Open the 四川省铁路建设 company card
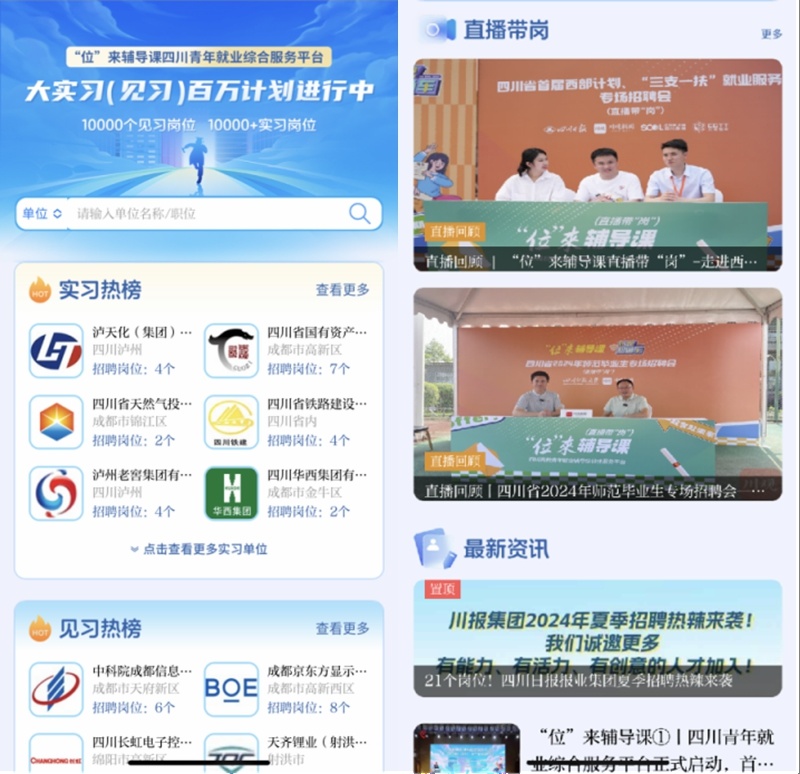 point(288,422)
